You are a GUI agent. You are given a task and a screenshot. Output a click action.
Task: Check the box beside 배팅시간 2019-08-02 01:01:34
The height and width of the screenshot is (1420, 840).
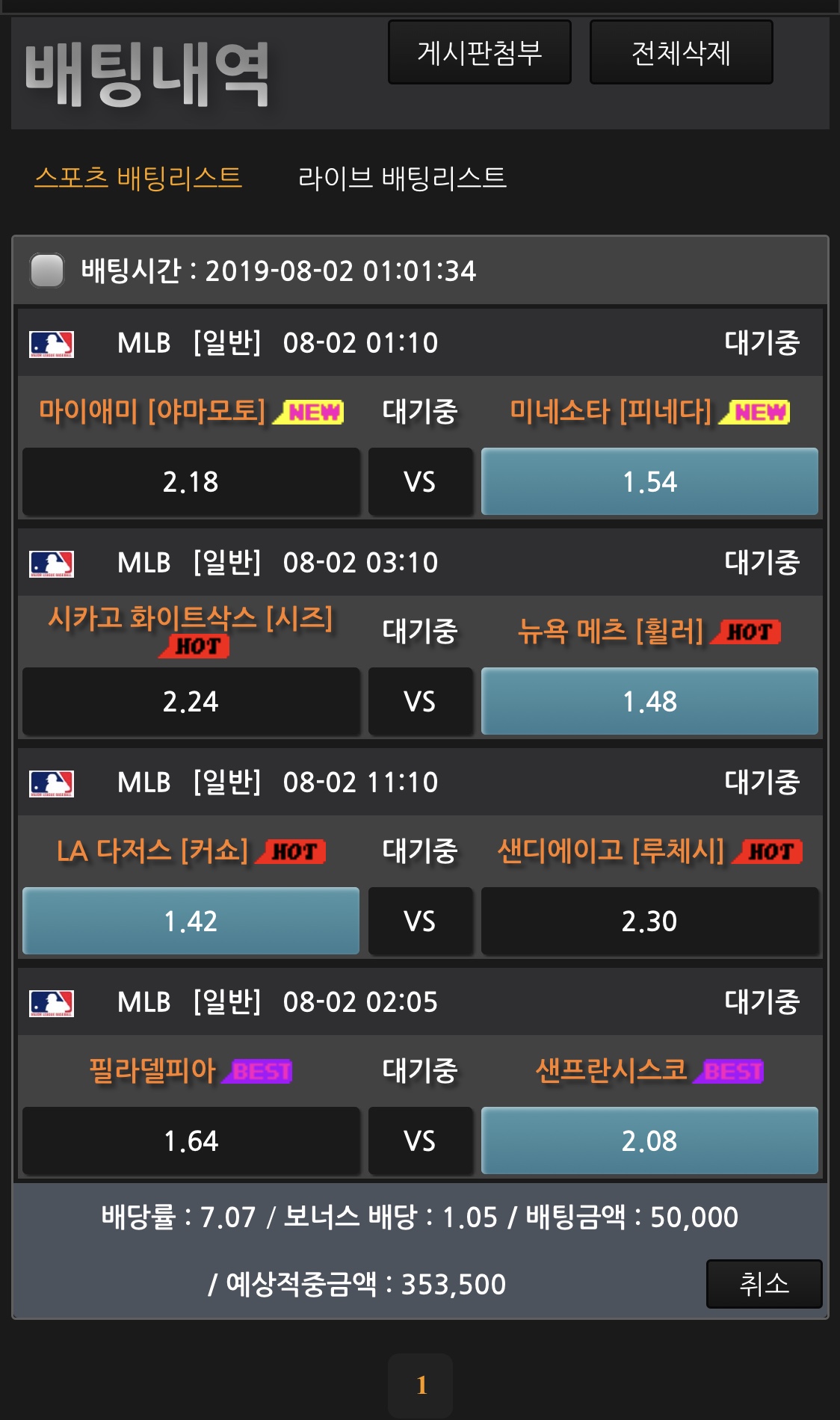click(x=47, y=271)
